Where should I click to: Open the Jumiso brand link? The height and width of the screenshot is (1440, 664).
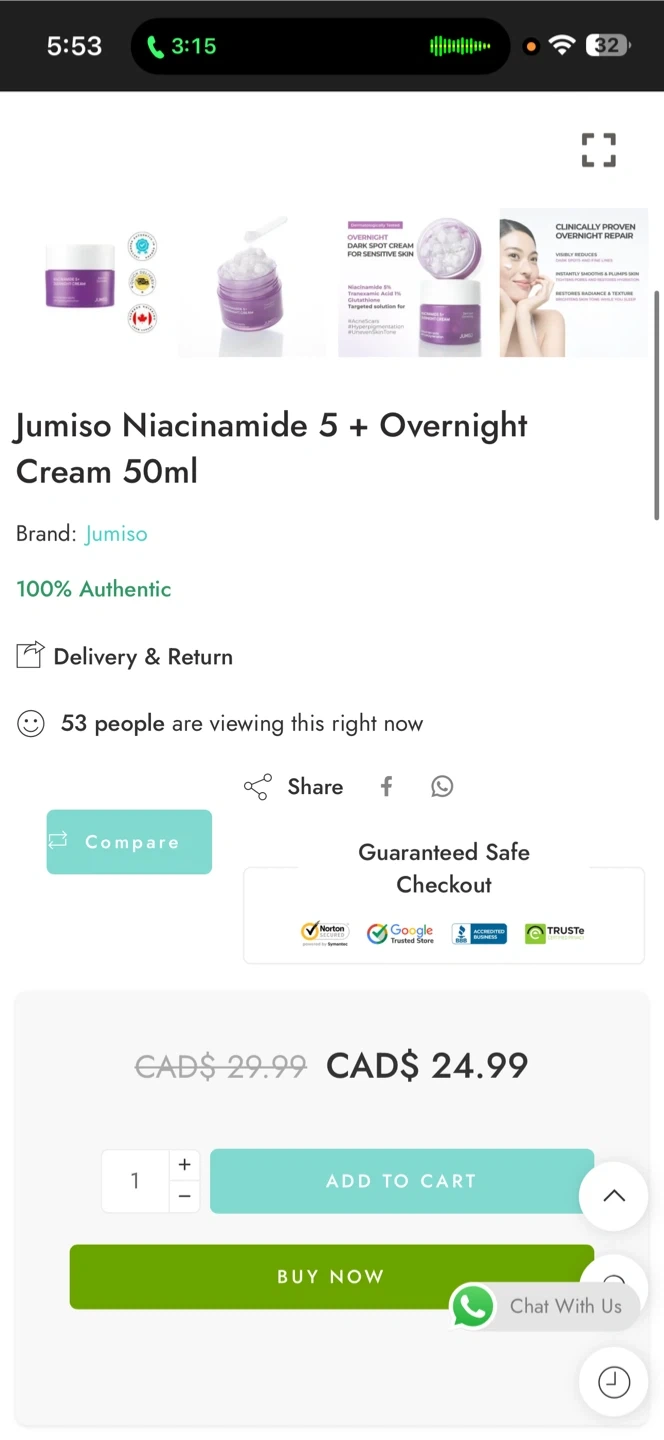(x=116, y=534)
